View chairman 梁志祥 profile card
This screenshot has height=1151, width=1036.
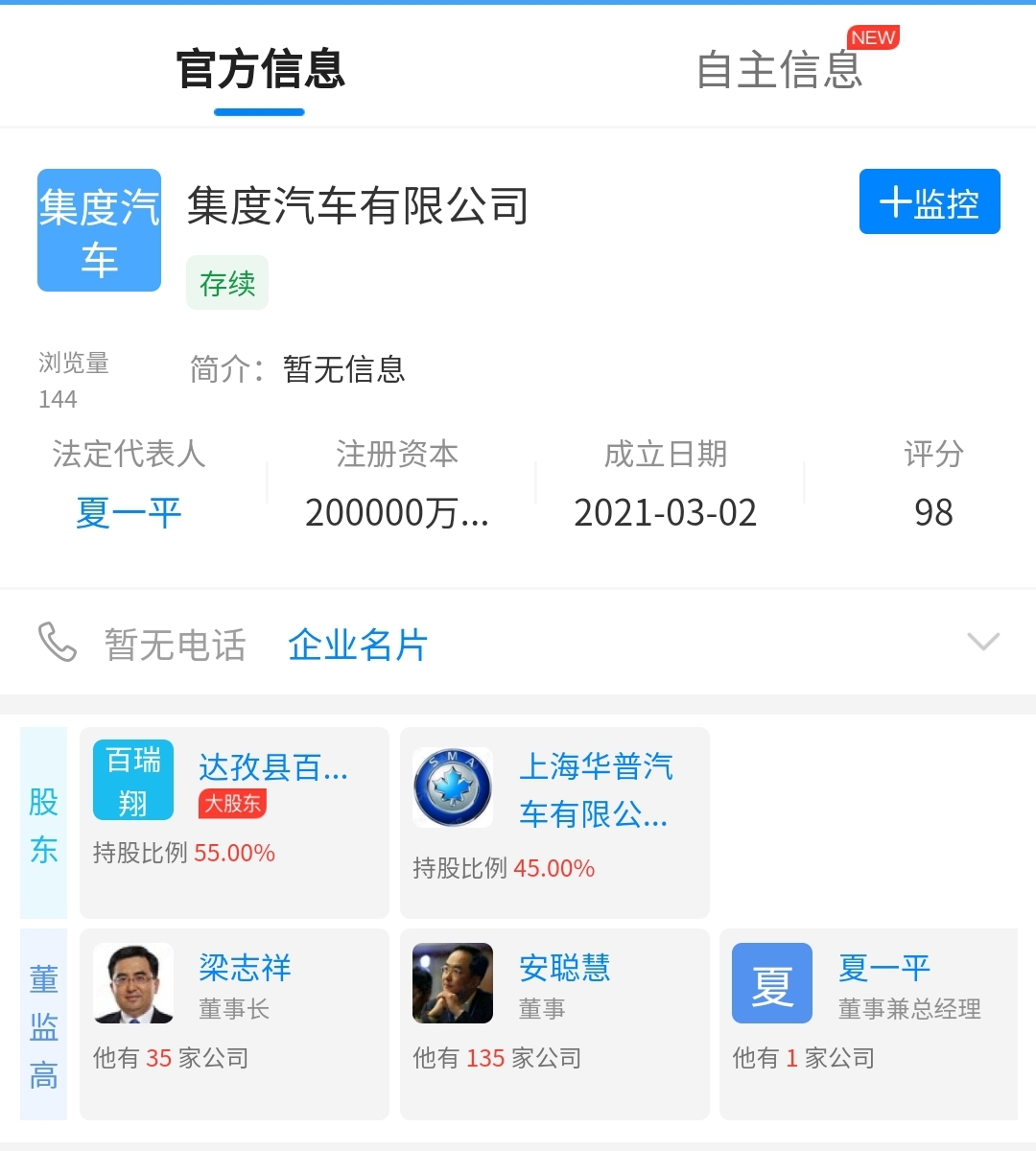tap(234, 1023)
